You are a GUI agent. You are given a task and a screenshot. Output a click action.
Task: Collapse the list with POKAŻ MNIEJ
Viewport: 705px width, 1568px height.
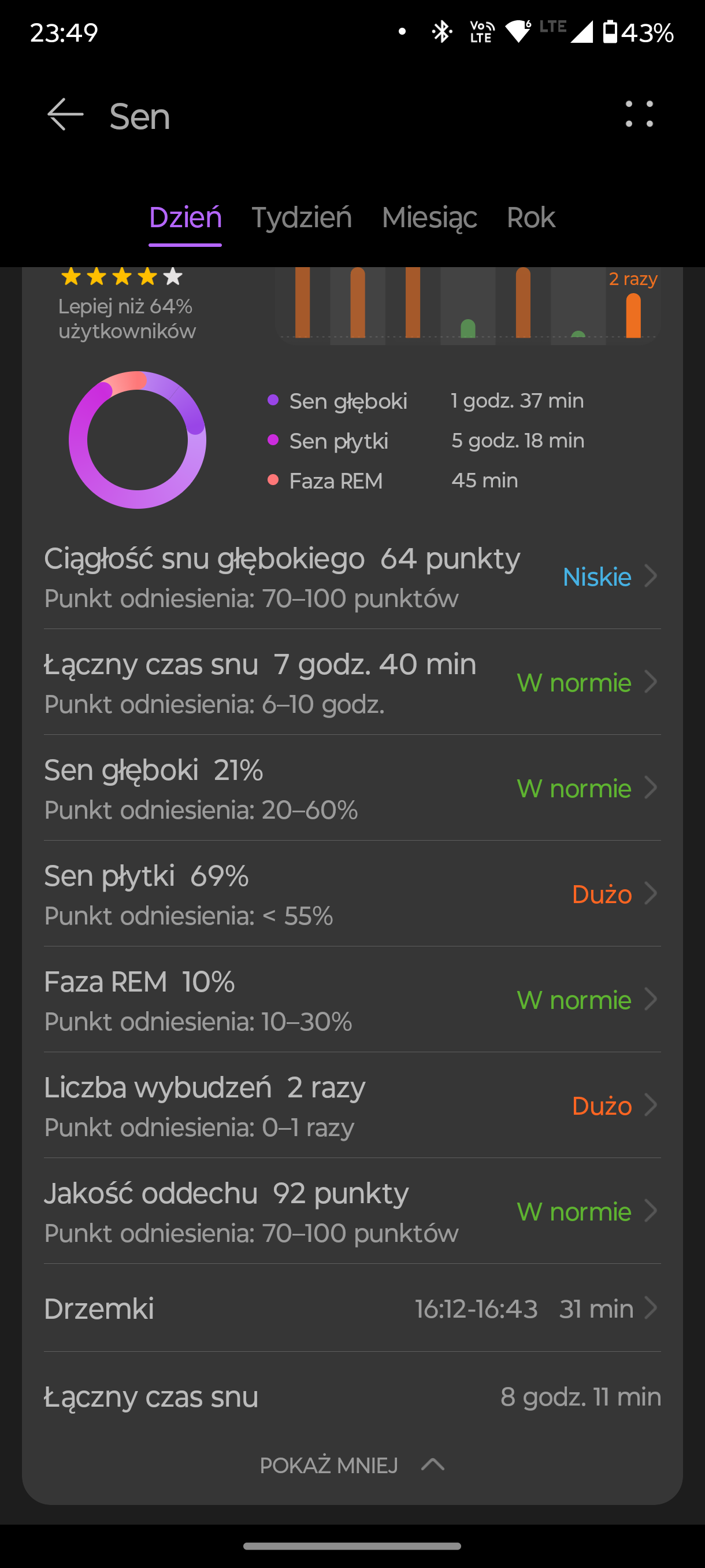click(x=352, y=1465)
